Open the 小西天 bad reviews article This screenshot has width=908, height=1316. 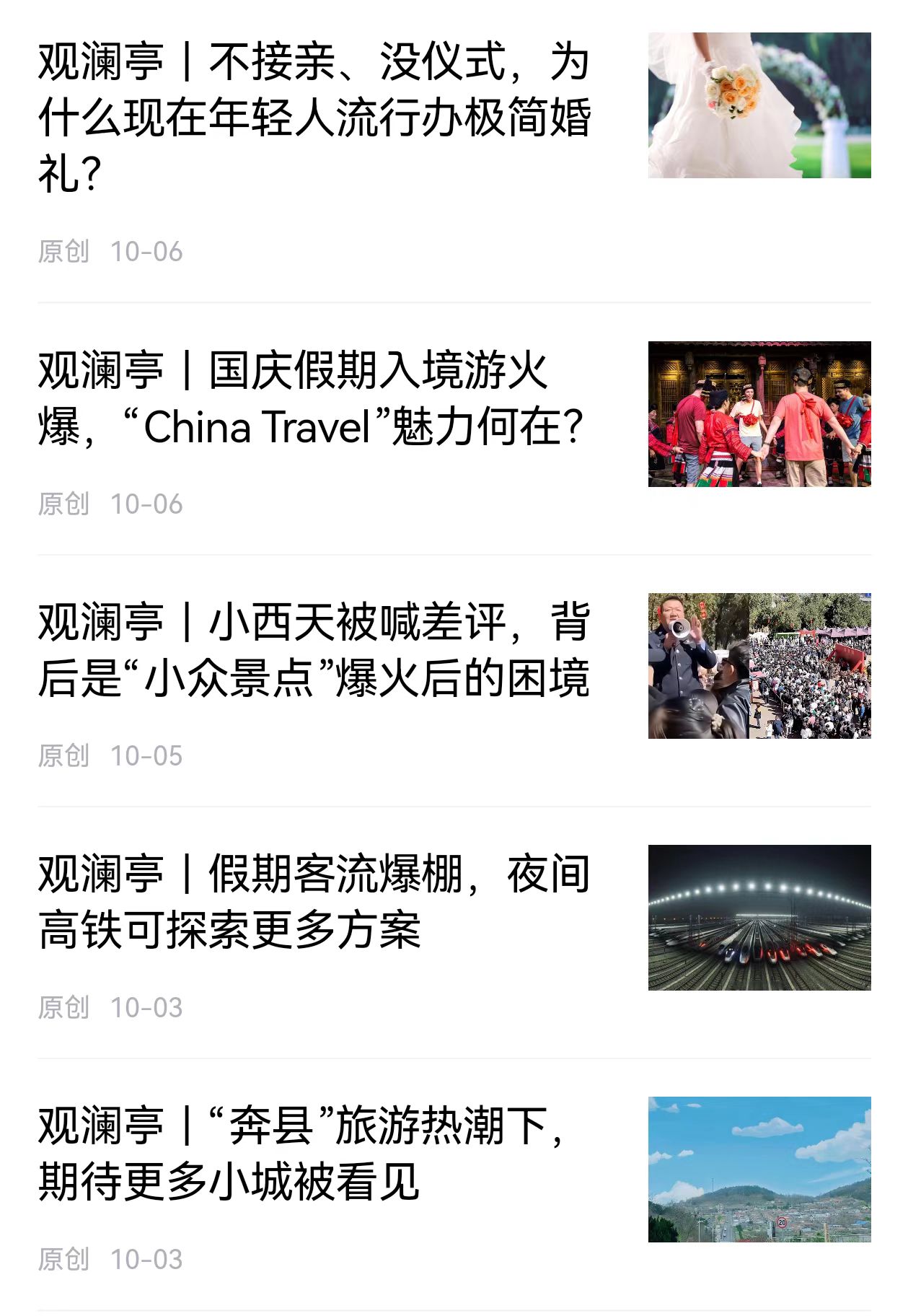click(314, 650)
